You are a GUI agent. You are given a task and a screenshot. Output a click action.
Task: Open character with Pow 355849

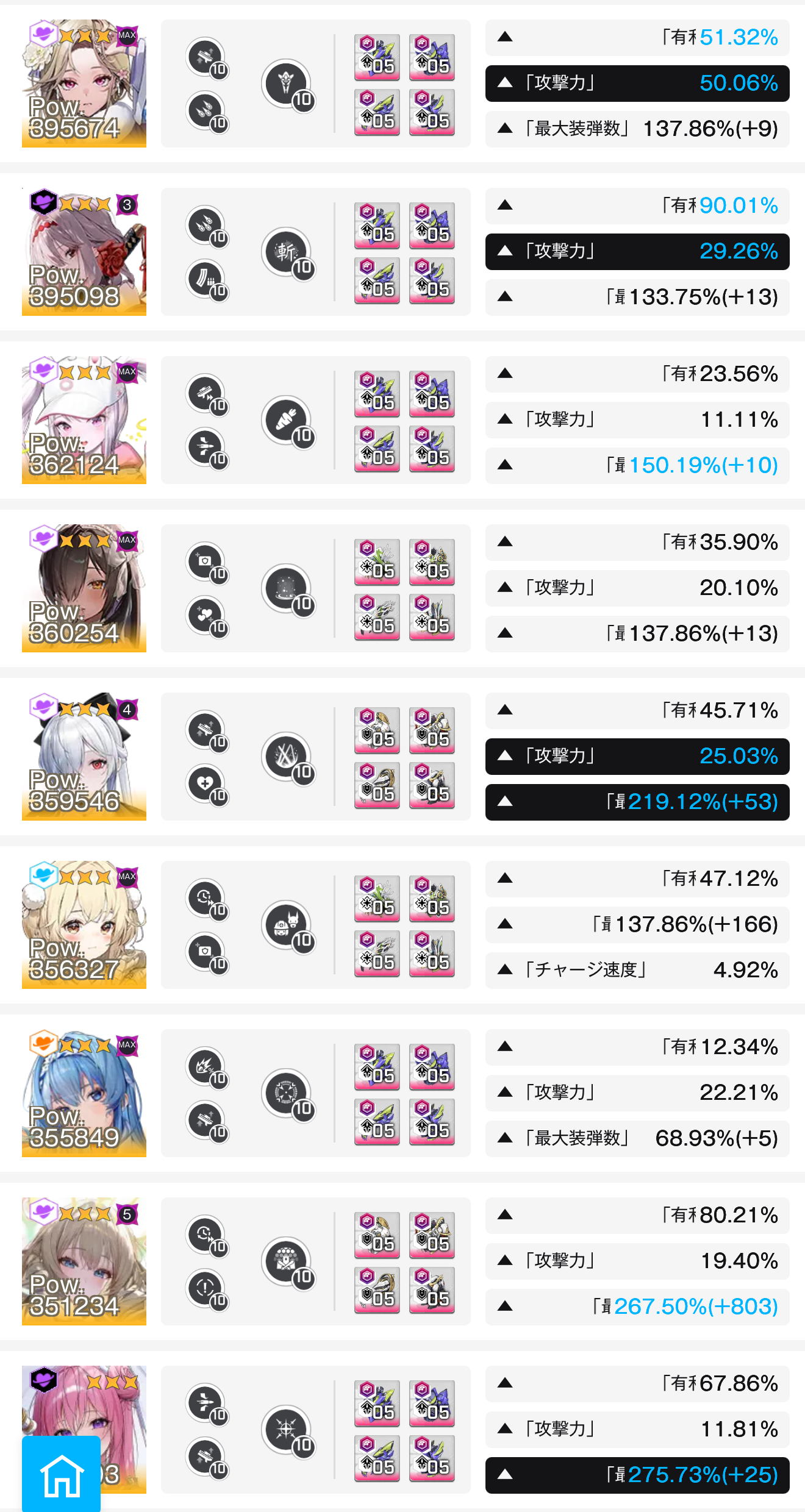click(84, 1093)
